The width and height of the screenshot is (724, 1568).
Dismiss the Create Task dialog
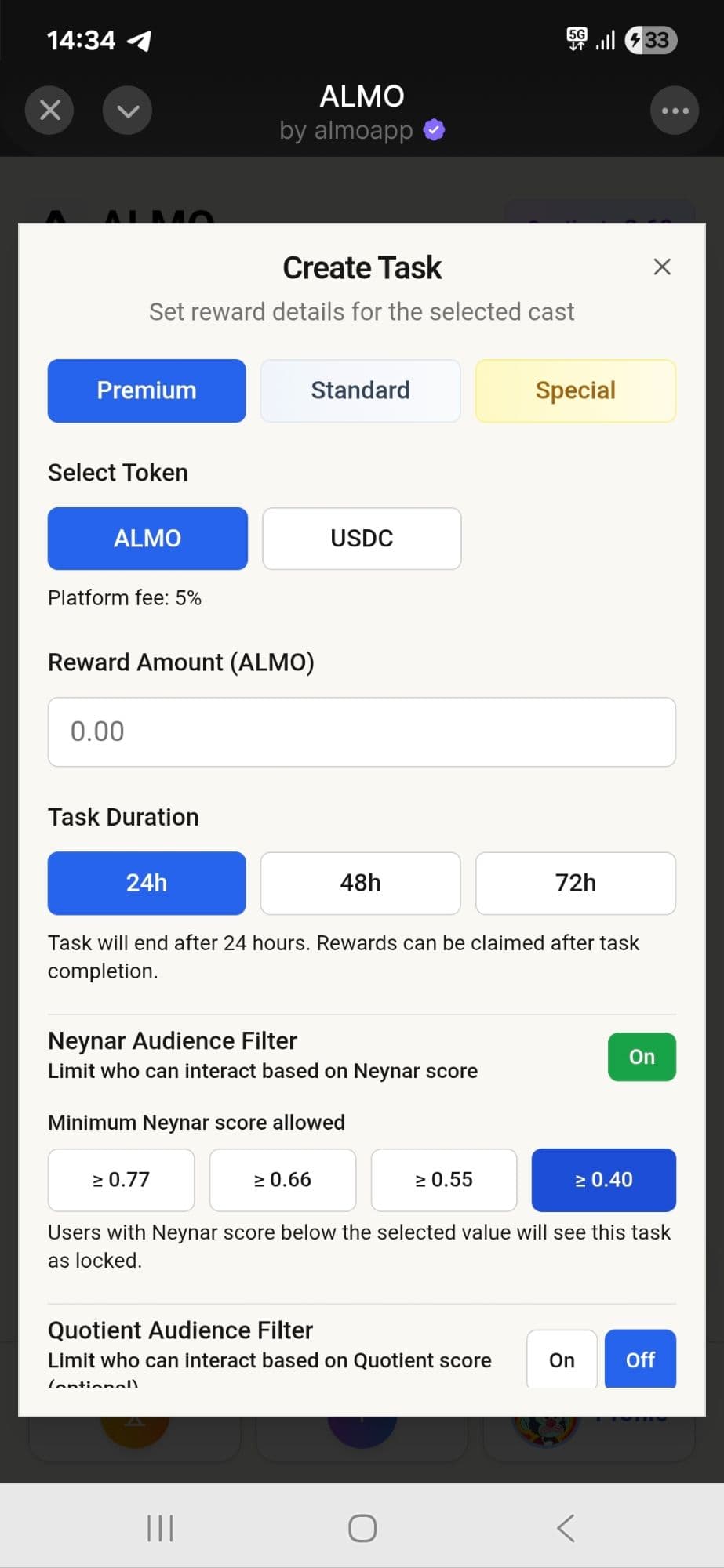tap(662, 267)
